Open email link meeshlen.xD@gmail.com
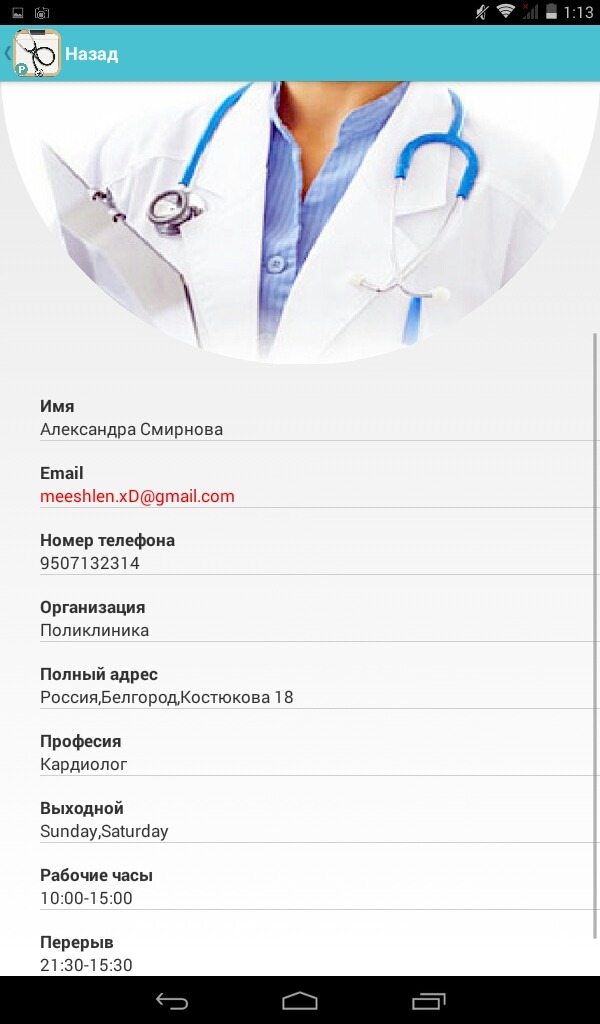Image resolution: width=600 pixels, height=1024 pixels. [137, 496]
